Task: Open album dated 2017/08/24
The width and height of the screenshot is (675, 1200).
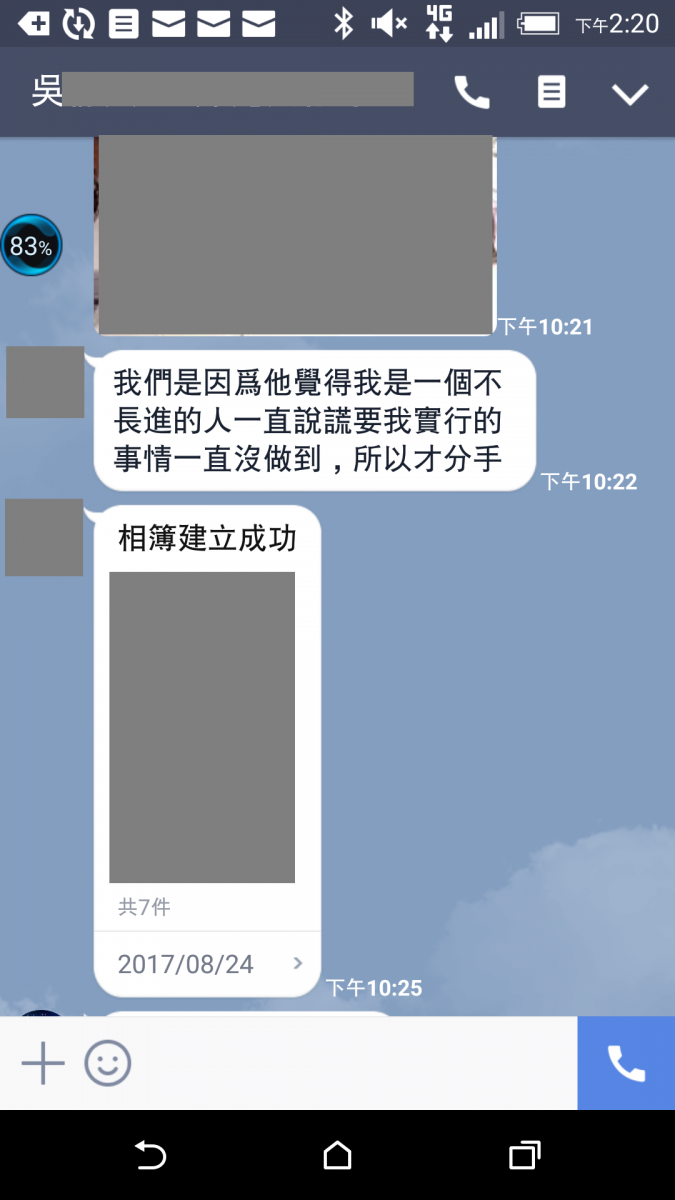Action: 208,964
